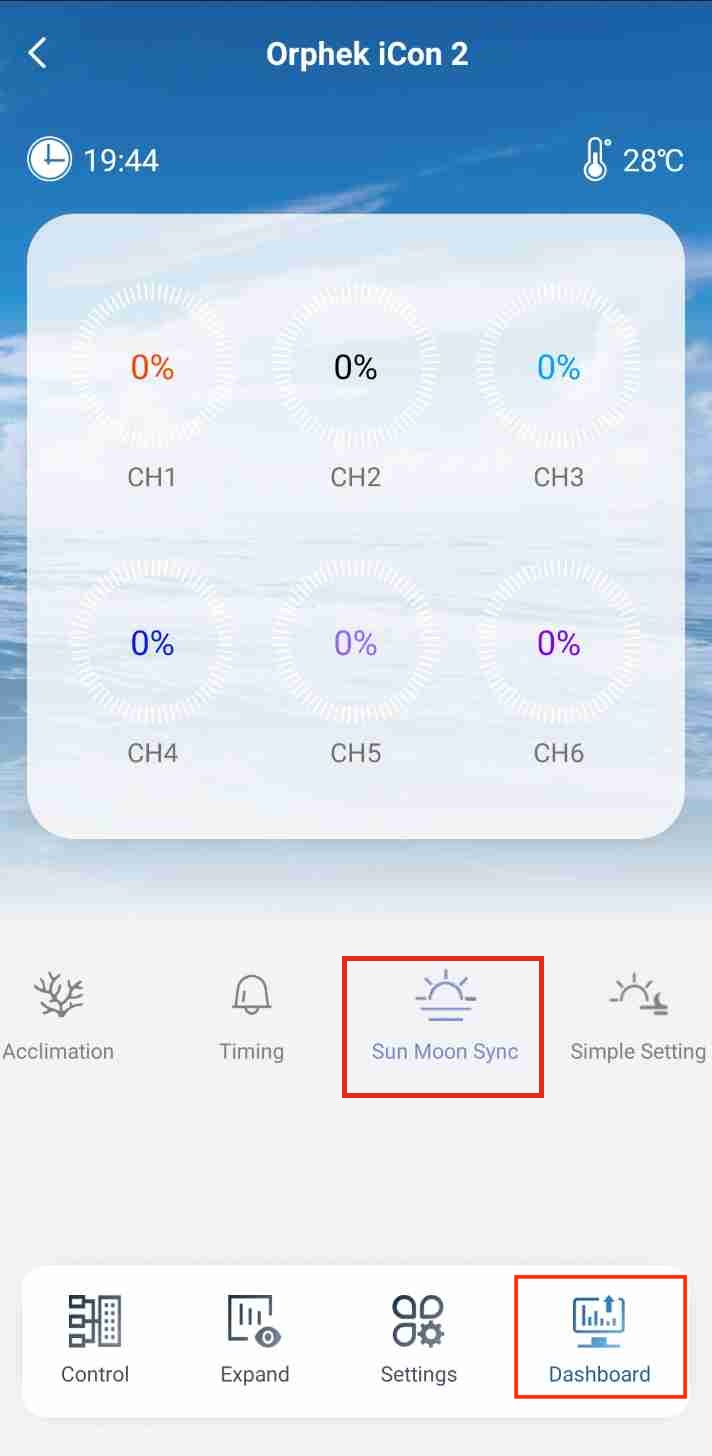Open the Settings tab
Image resolution: width=712 pixels, height=1456 pixels.
418,1338
